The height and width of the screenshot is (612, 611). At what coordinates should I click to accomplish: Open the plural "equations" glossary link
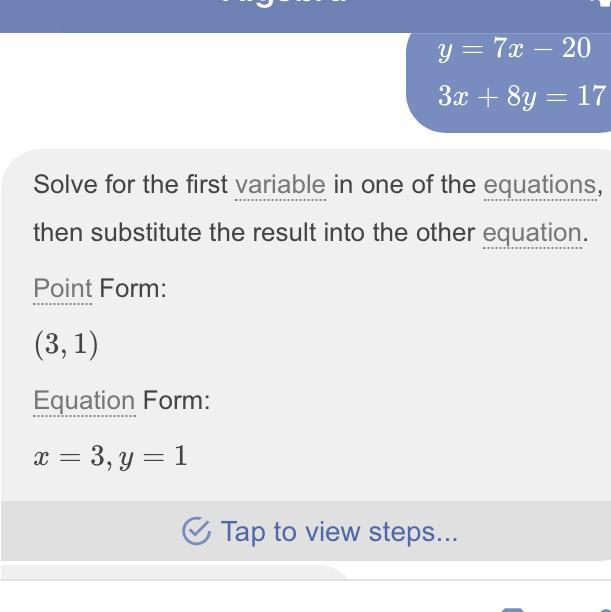[x=540, y=185]
